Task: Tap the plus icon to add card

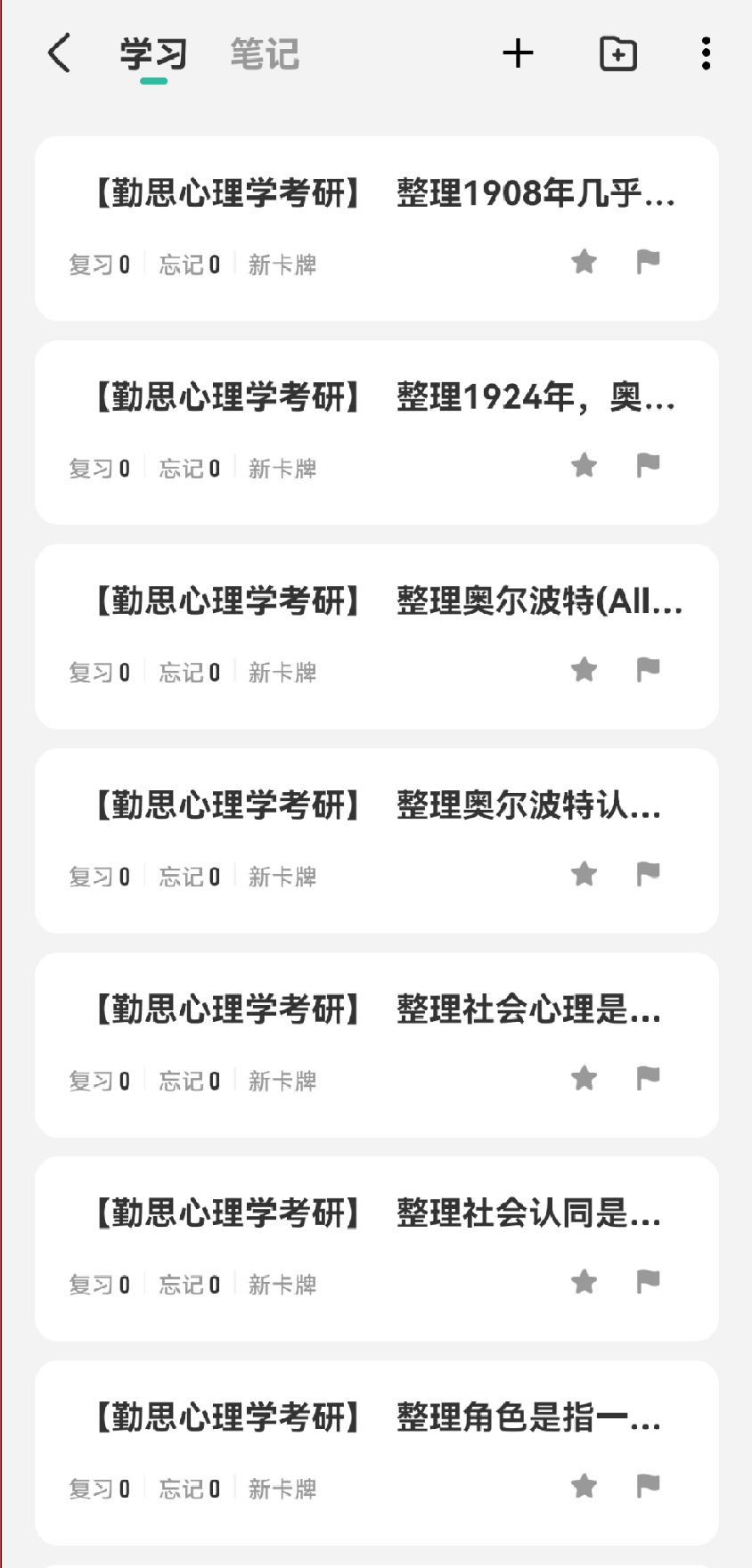Action: 518,53
